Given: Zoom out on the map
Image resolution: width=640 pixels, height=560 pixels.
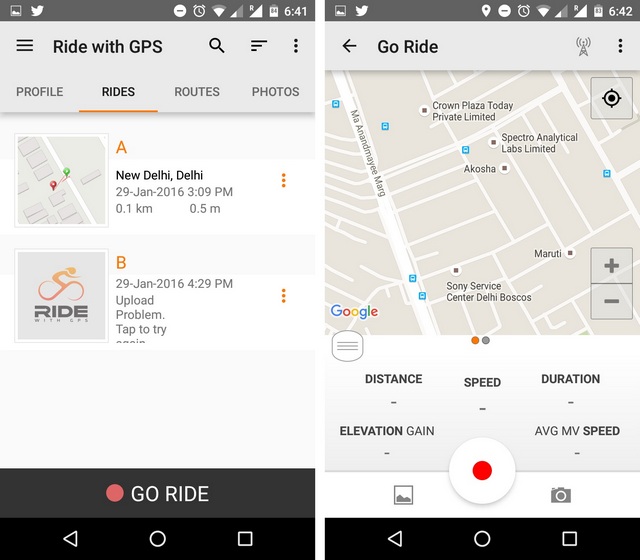Looking at the screenshot, I should click(611, 301).
